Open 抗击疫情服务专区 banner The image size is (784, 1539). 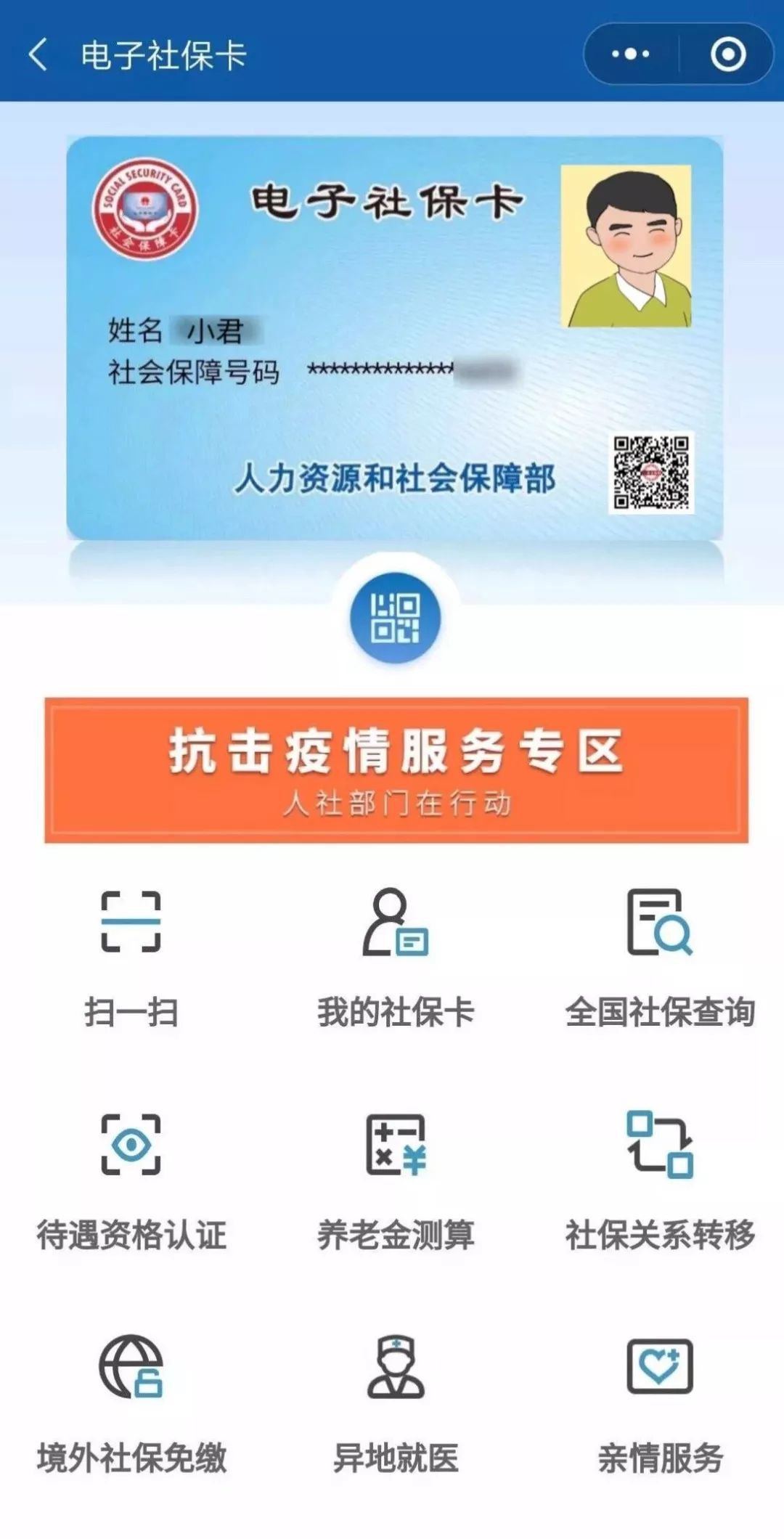coord(396,769)
